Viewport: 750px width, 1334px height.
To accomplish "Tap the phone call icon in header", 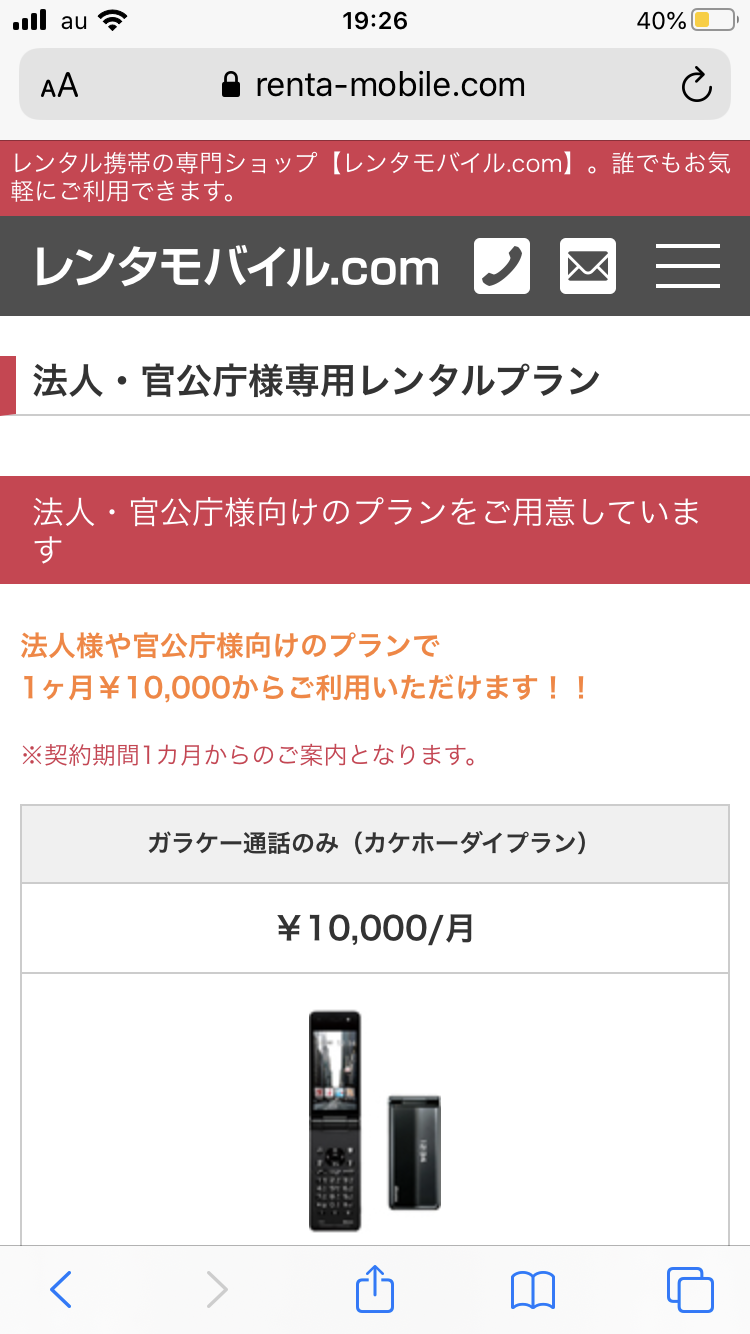I will pos(502,266).
